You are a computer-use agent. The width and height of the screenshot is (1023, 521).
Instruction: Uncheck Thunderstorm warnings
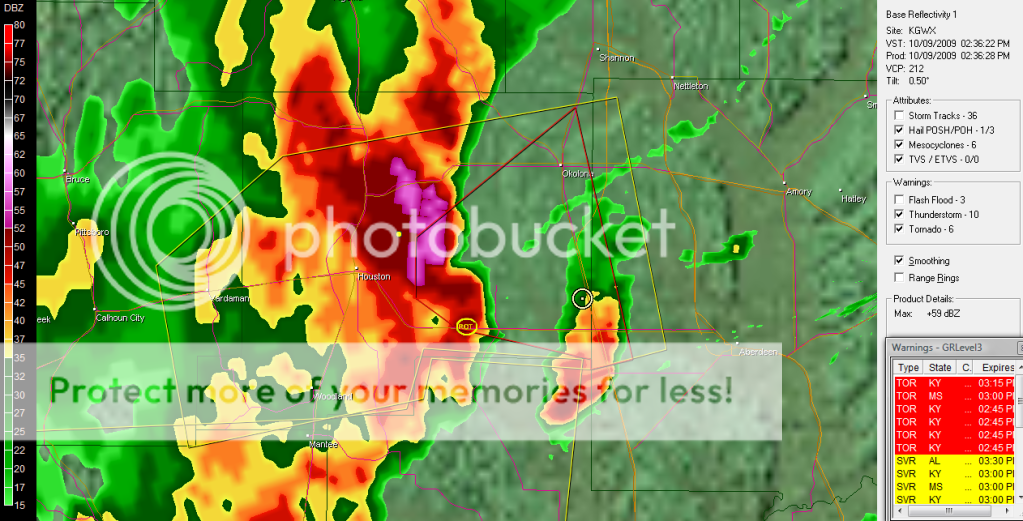[x=899, y=214]
